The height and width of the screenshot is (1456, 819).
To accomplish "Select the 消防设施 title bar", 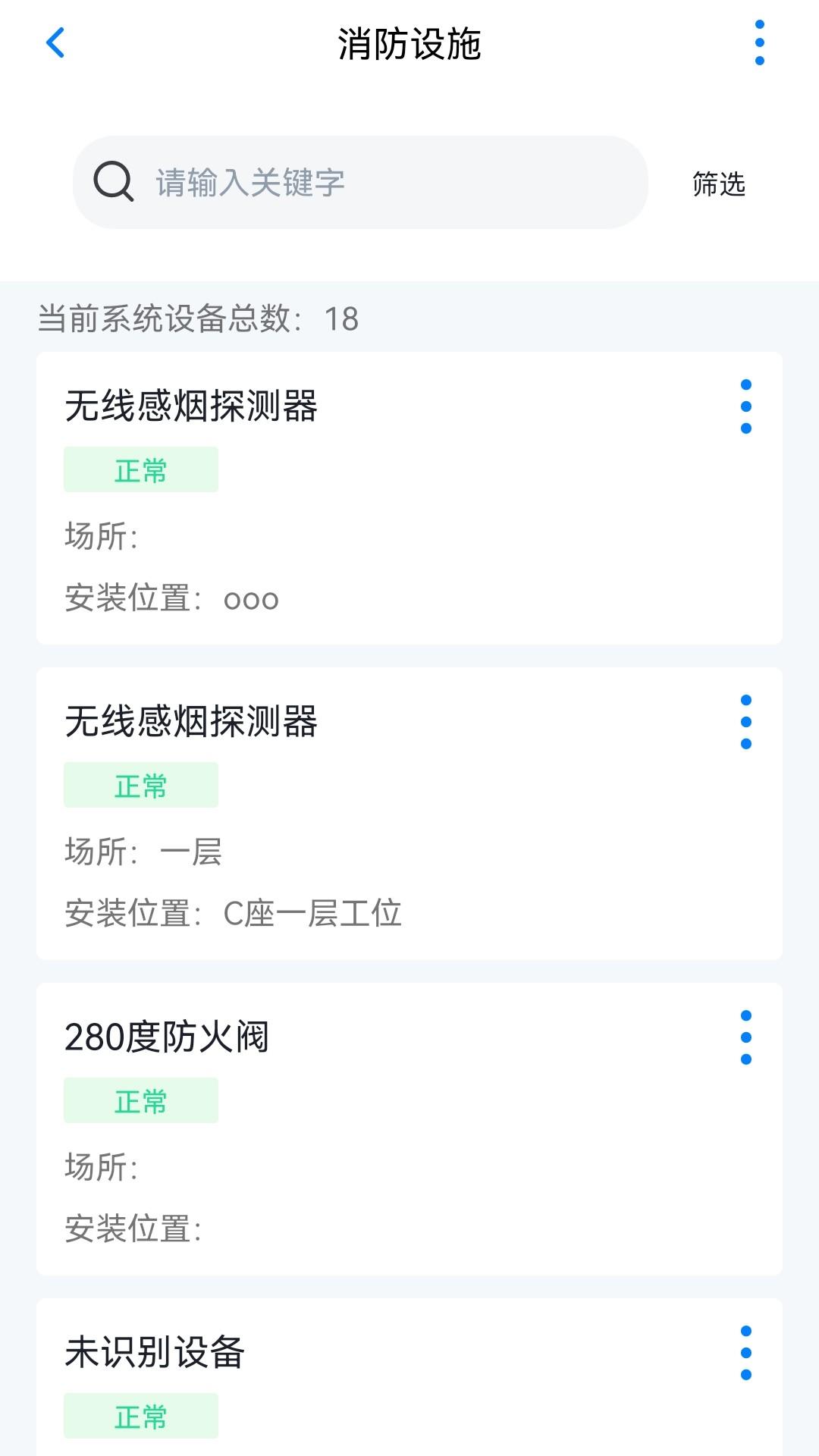I will pyautogui.click(x=409, y=43).
